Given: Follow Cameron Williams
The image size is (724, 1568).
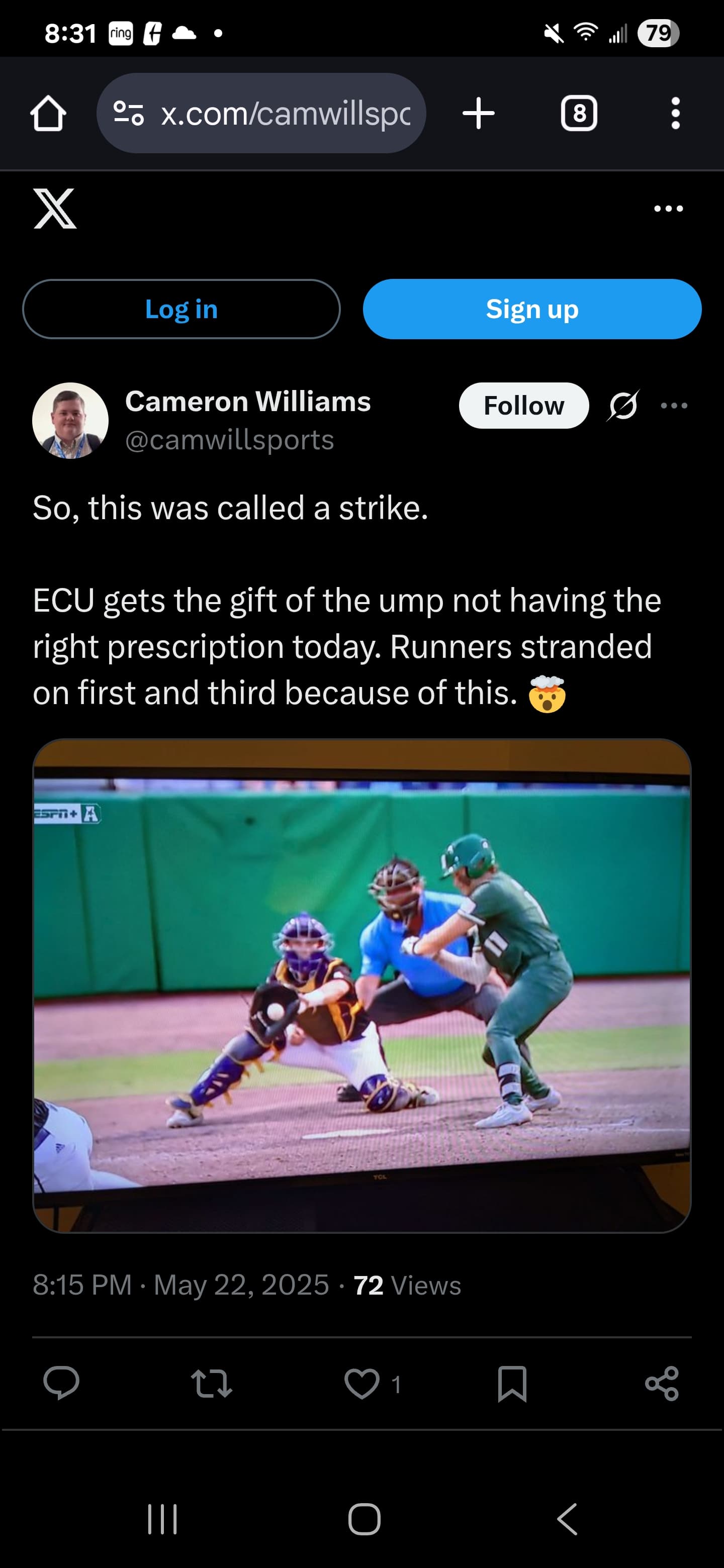Looking at the screenshot, I should point(524,406).
